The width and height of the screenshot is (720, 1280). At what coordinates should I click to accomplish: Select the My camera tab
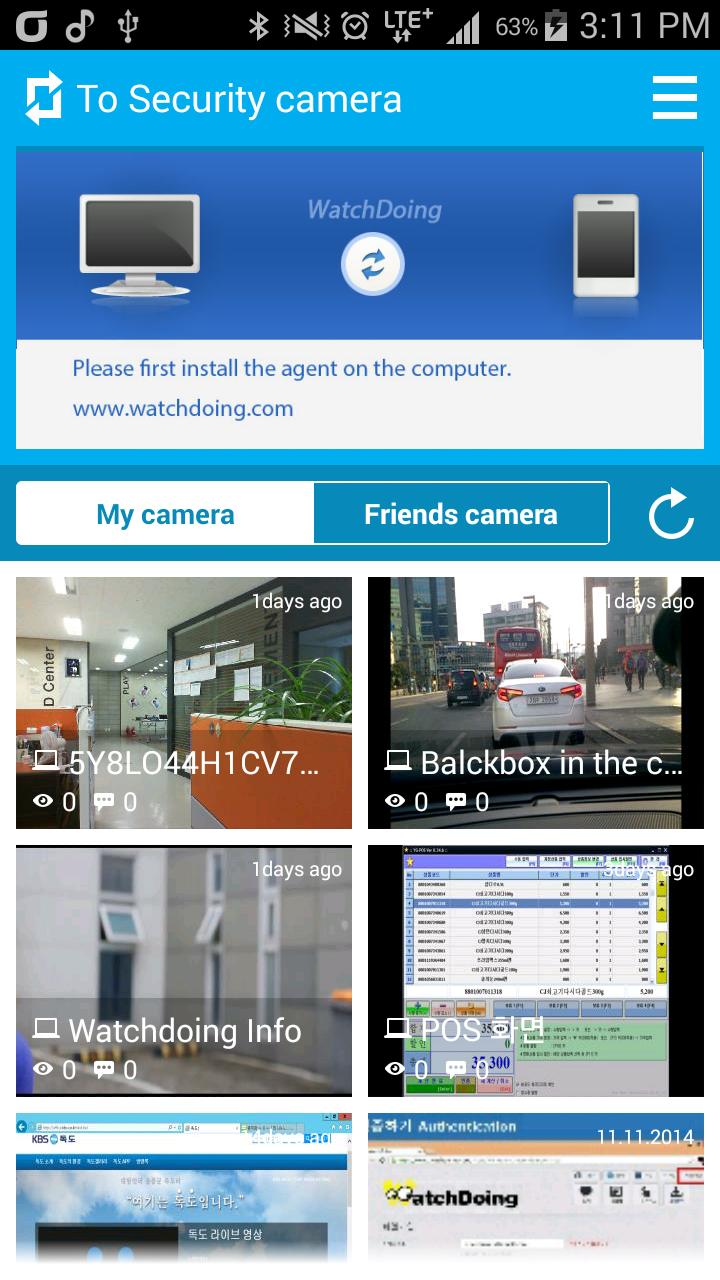(166, 514)
